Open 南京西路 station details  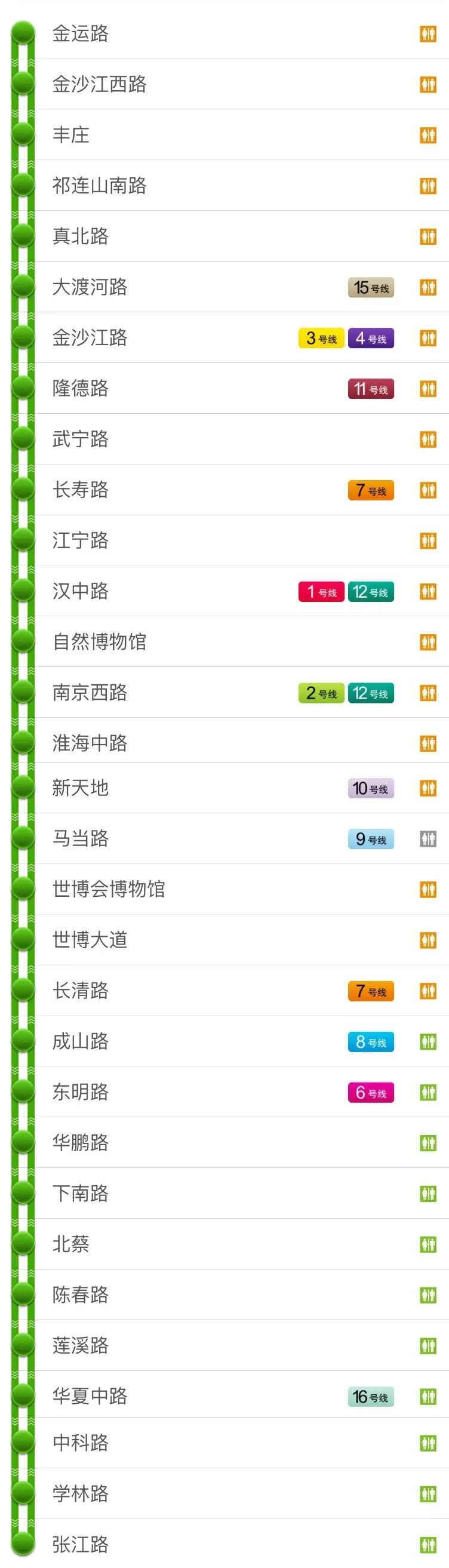(90, 692)
